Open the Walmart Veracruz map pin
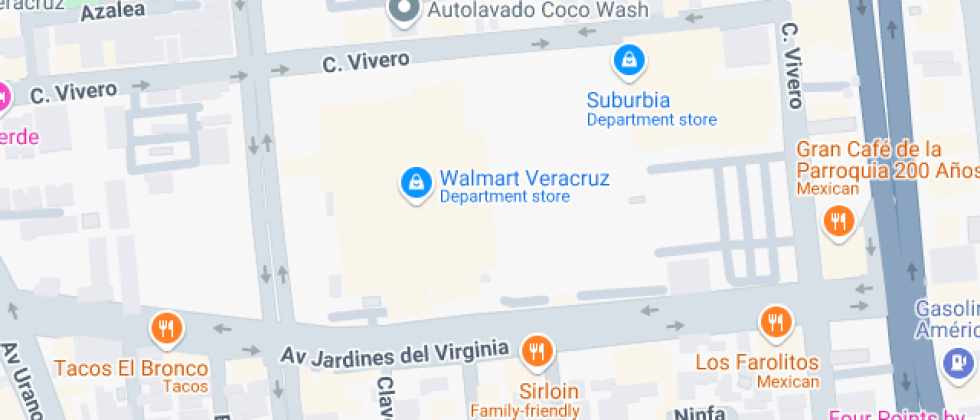The image size is (980, 420). click(x=414, y=183)
